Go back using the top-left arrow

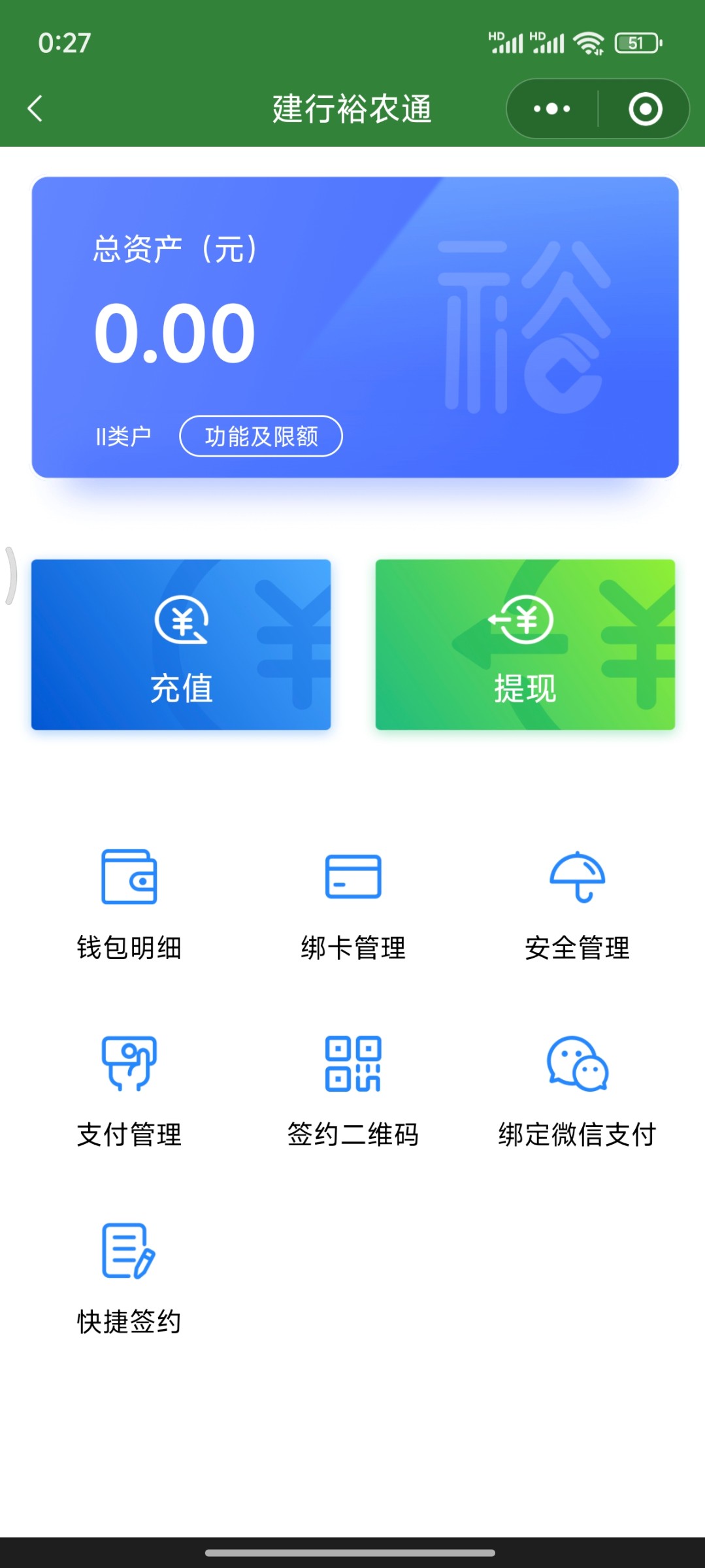(35, 108)
